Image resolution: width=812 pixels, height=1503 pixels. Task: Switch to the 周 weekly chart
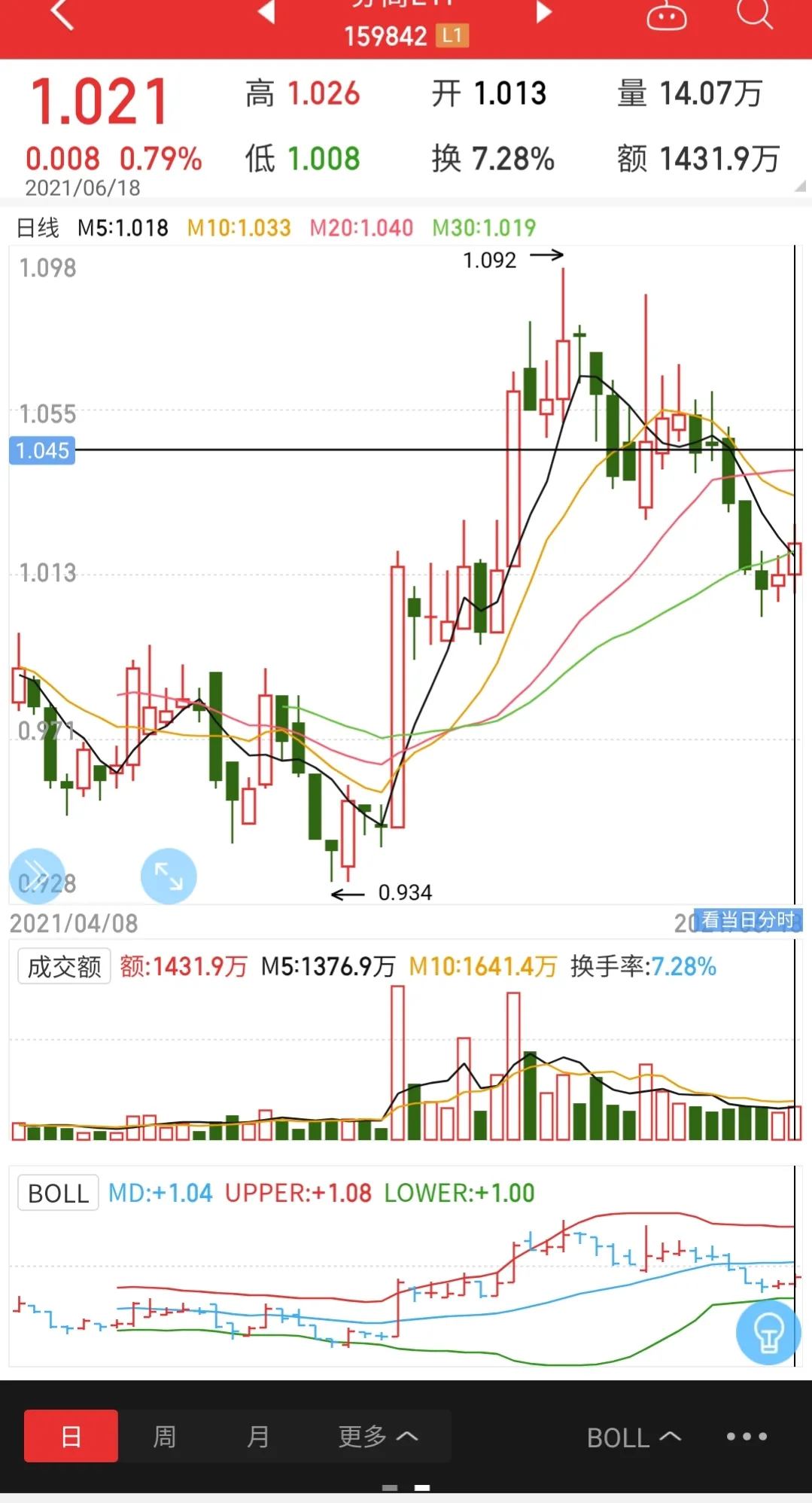point(164,1436)
